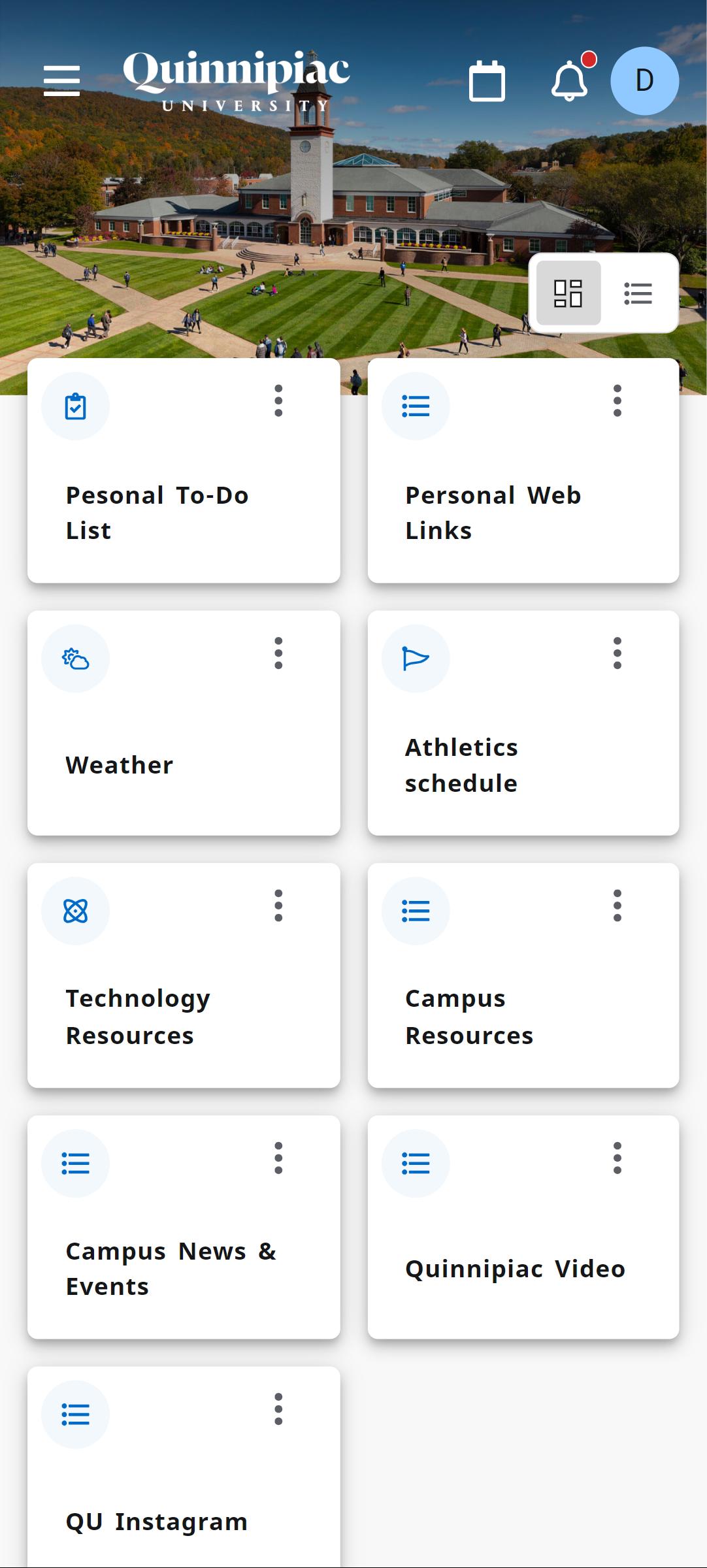Viewport: 707px width, 1568px height.
Task: Switch to list view layout
Action: (638, 293)
